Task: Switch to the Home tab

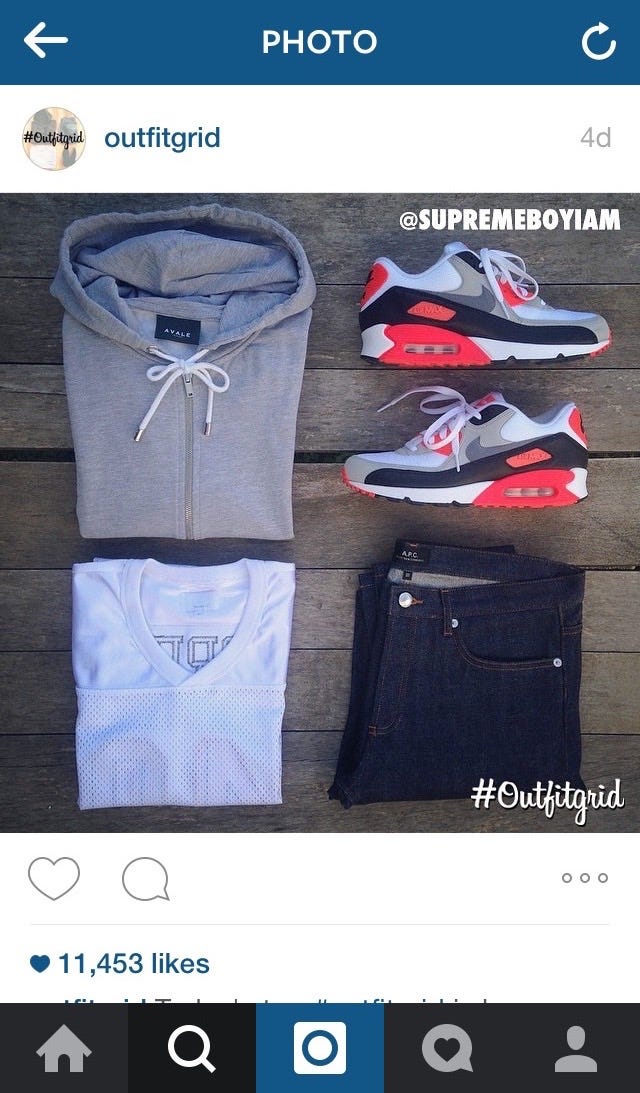Action: click(64, 1048)
